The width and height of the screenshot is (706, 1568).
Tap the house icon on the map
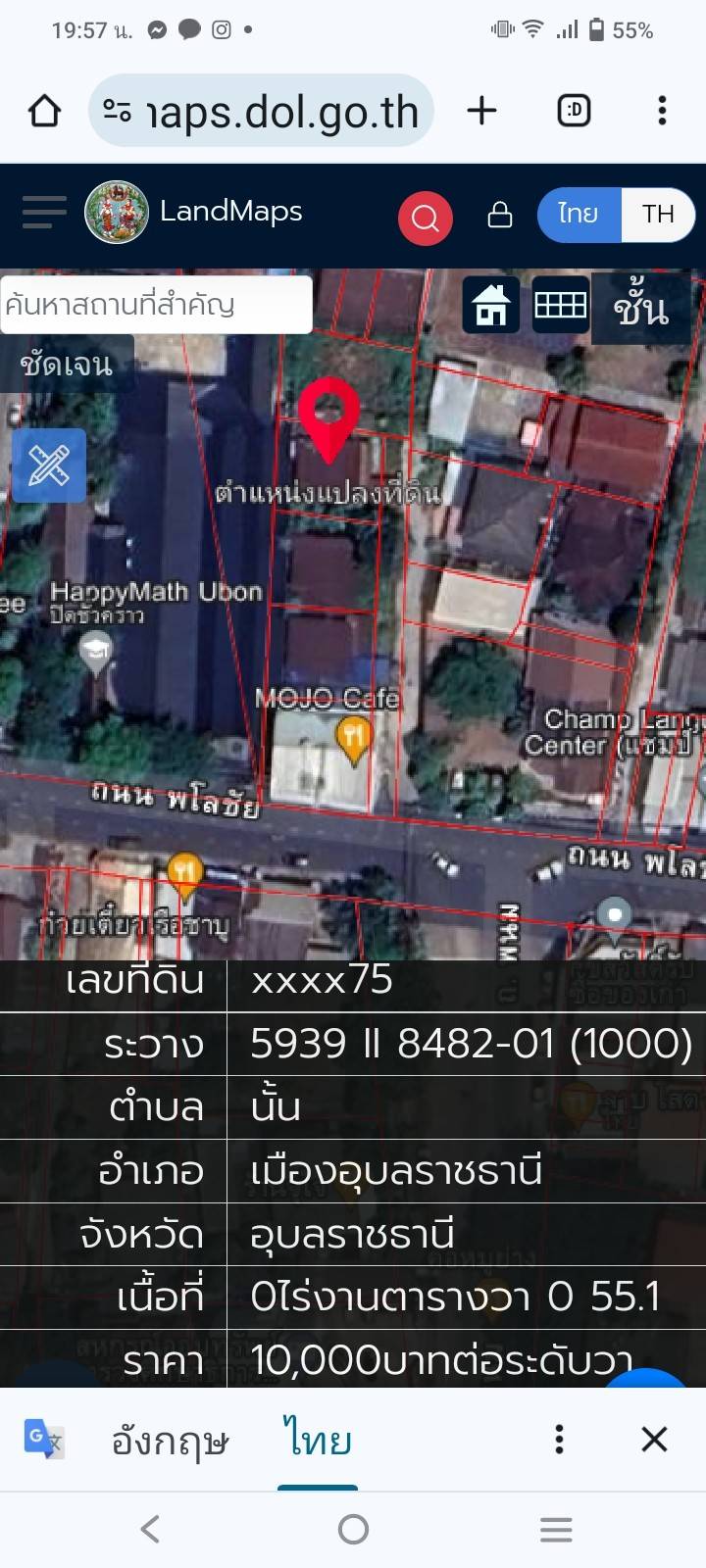coord(491,305)
